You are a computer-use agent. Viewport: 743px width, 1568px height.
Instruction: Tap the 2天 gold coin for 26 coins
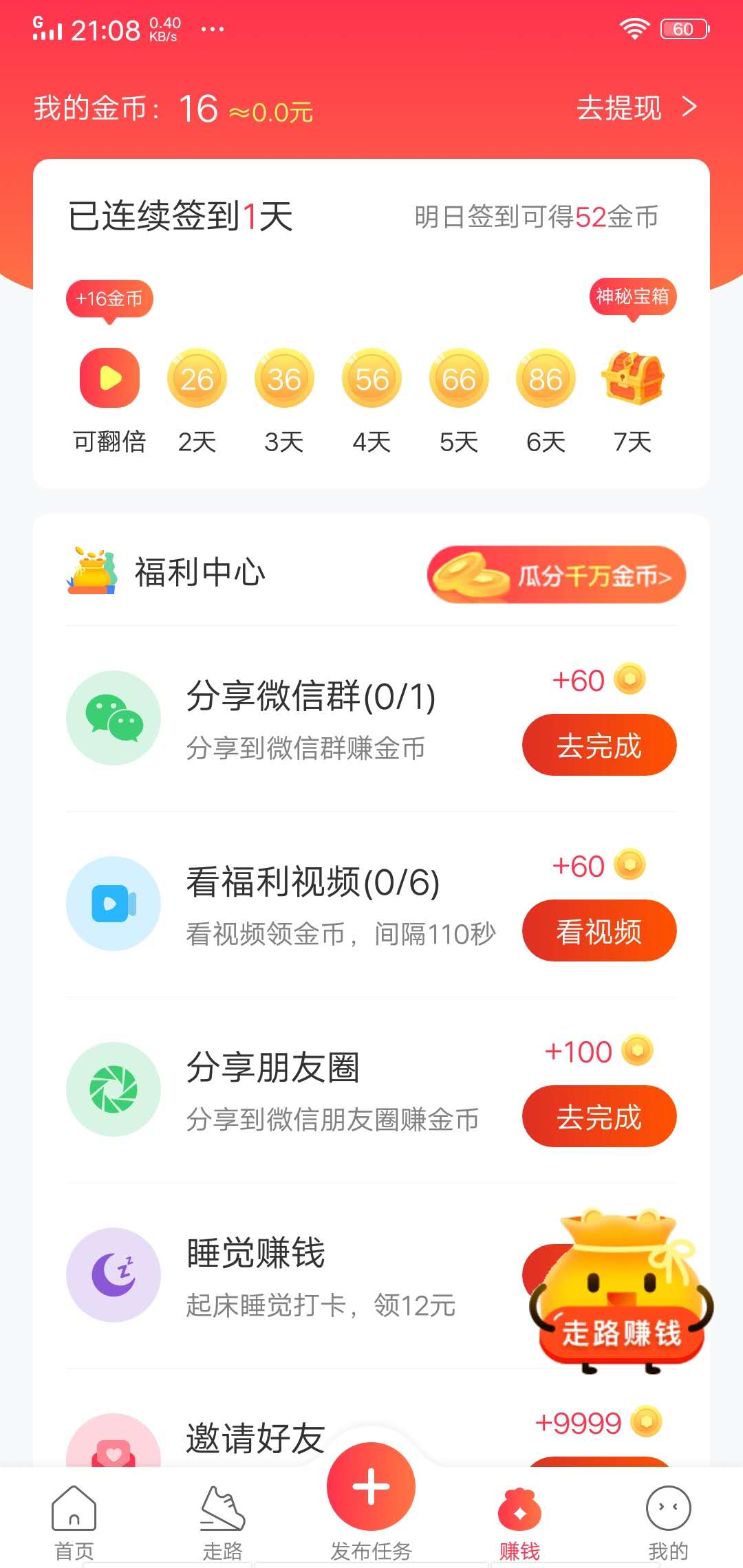point(196,378)
